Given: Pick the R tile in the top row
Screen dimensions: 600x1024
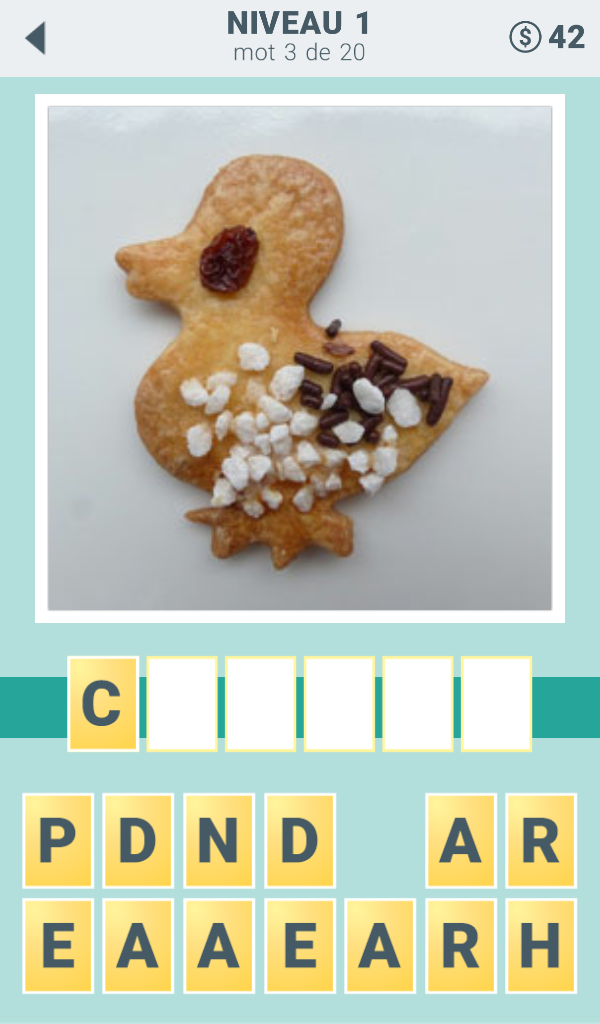Looking at the screenshot, I should pos(541,841).
